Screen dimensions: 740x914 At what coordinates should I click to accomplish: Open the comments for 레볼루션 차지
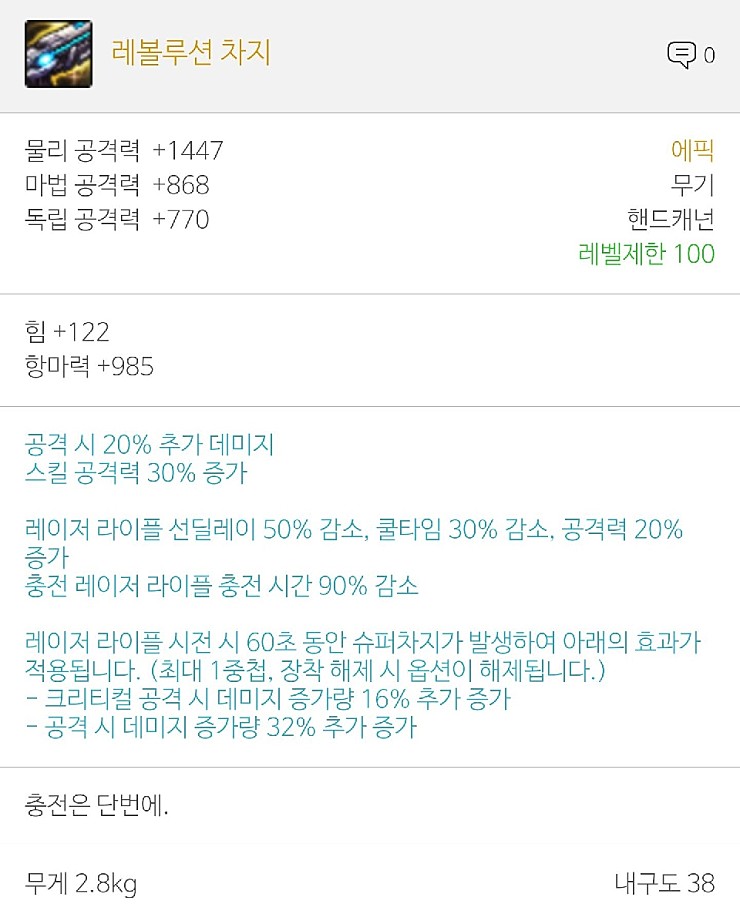(683, 55)
